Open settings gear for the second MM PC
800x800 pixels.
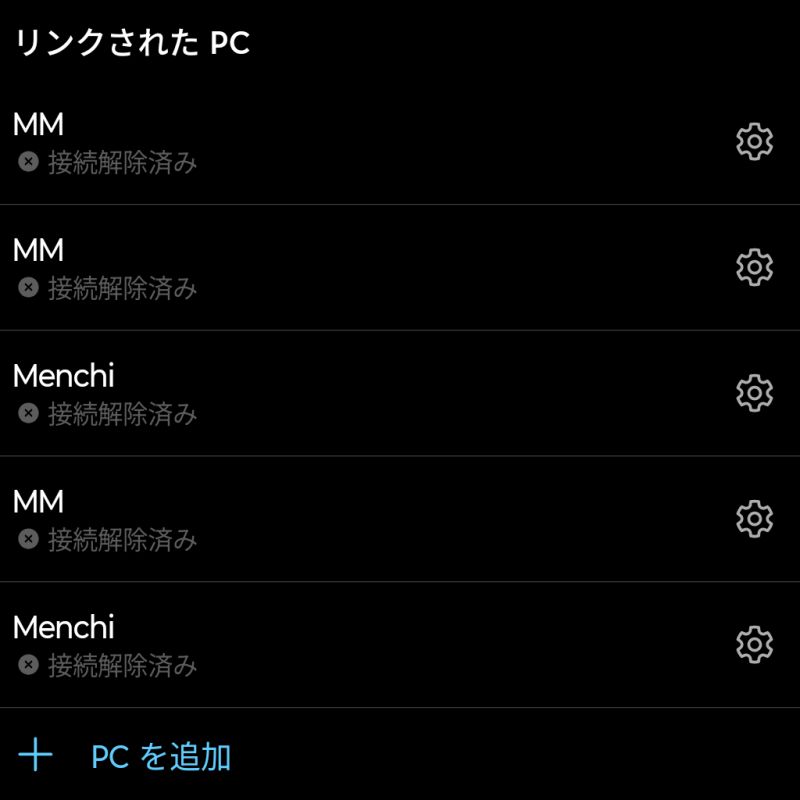click(x=754, y=268)
